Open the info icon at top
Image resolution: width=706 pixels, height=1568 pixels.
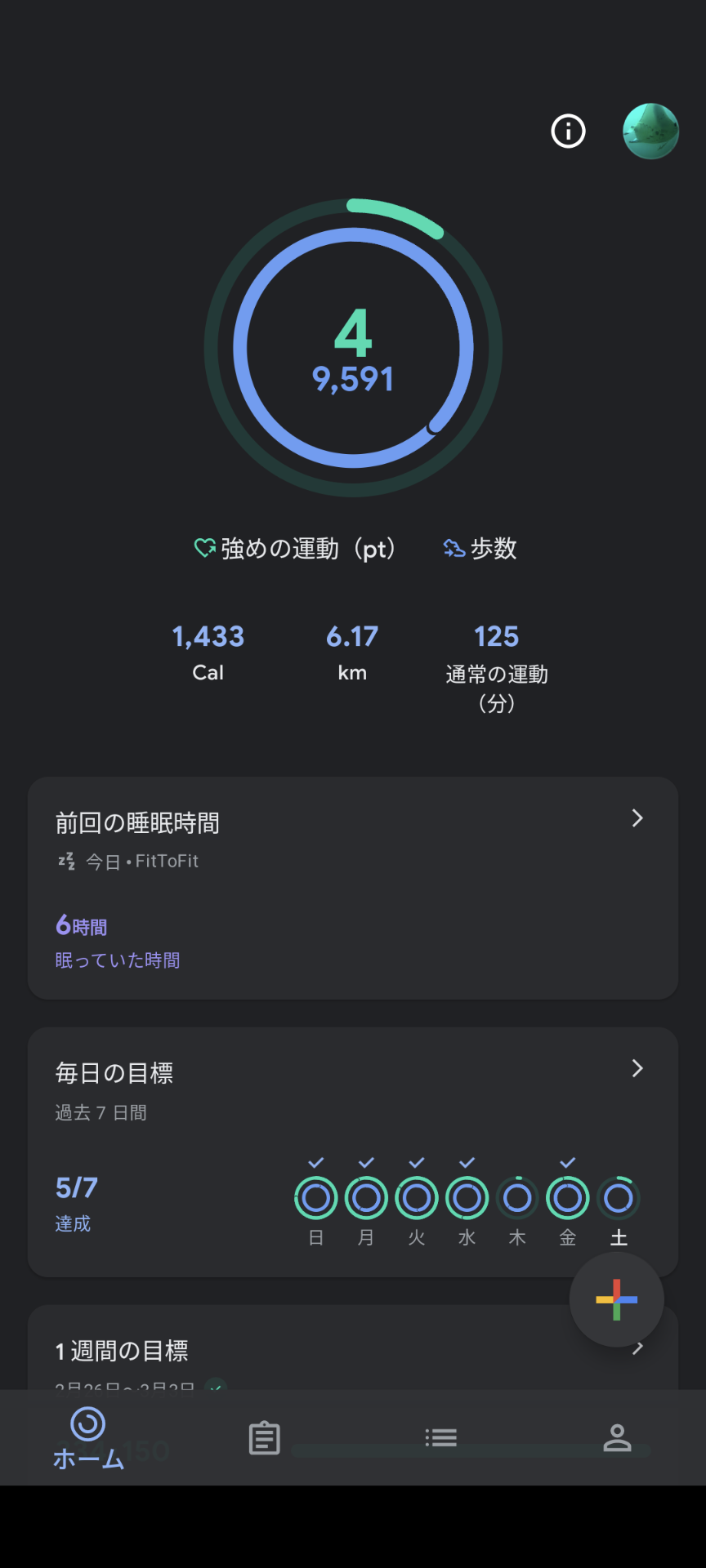click(x=568, y=131)
